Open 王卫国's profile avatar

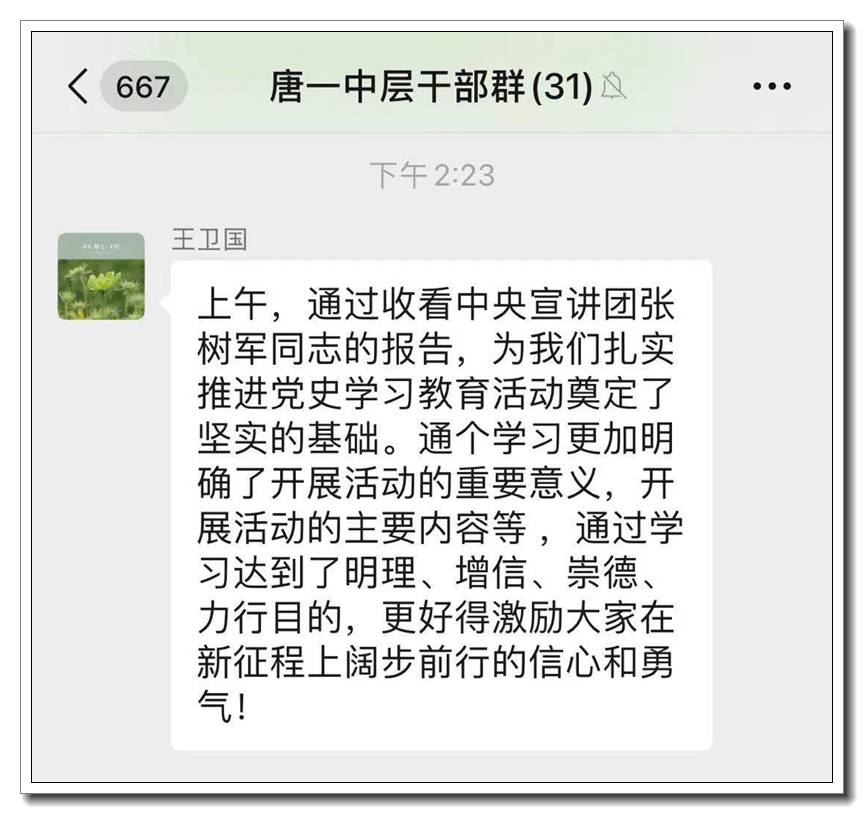pyautogui.click(x=101, y=276)
